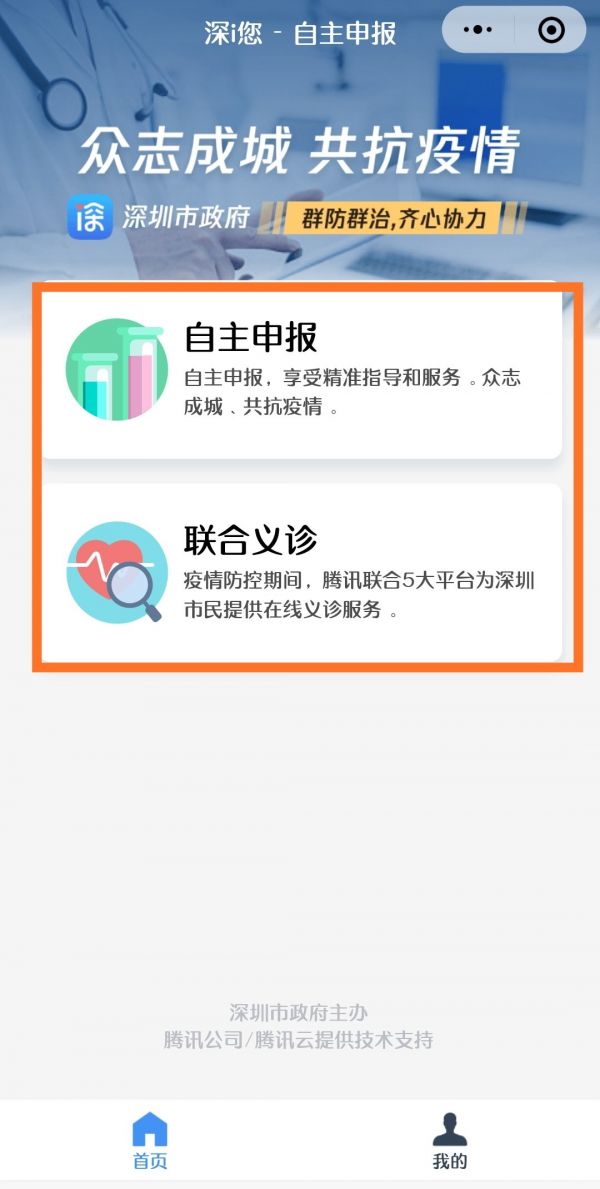Open the 联合义诊 card
Screen dimensions: 600x1189
point(300,572)
